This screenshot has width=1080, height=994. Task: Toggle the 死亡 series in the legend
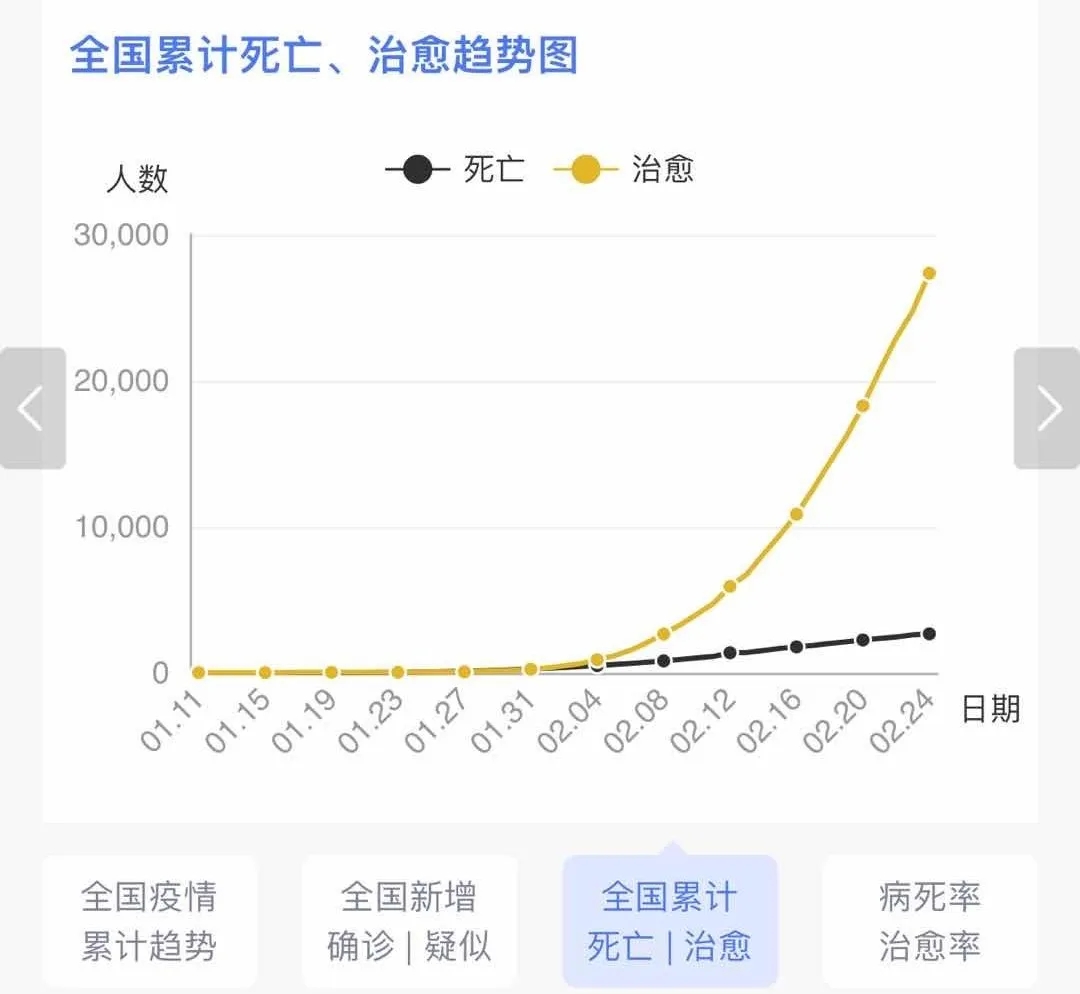[x=455, y=170]
